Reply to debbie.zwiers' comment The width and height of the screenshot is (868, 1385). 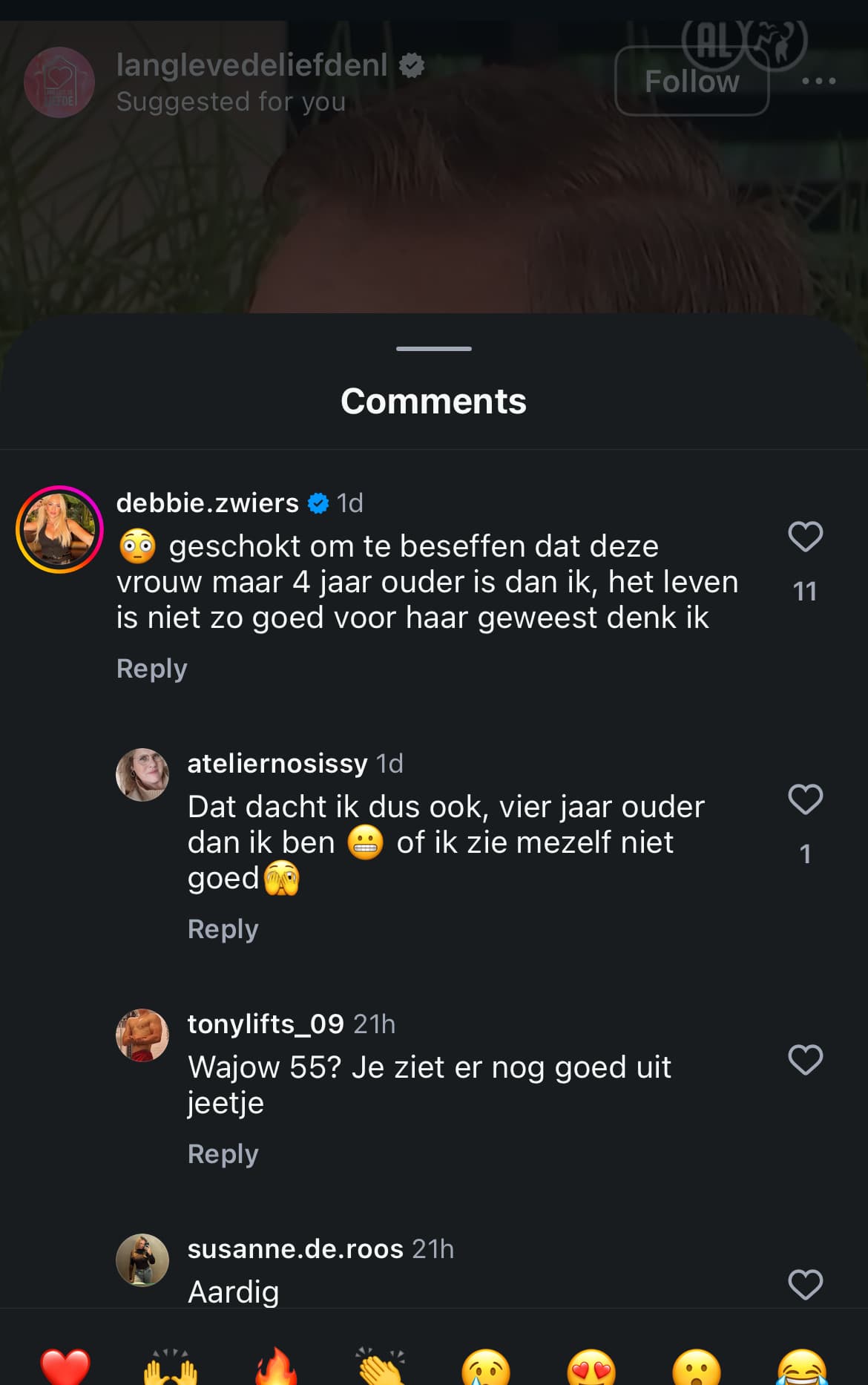151,669
